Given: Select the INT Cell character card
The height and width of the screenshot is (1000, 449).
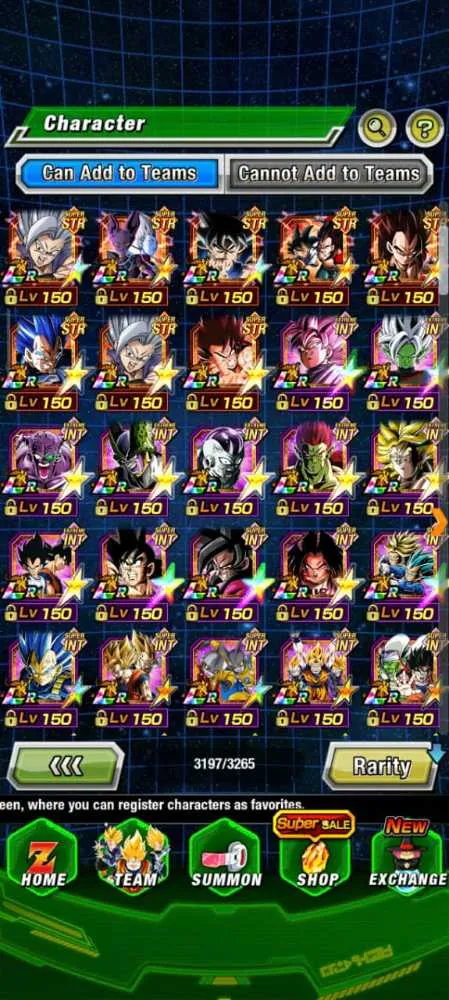Looking at the screenshot, I should pos(135,468).
